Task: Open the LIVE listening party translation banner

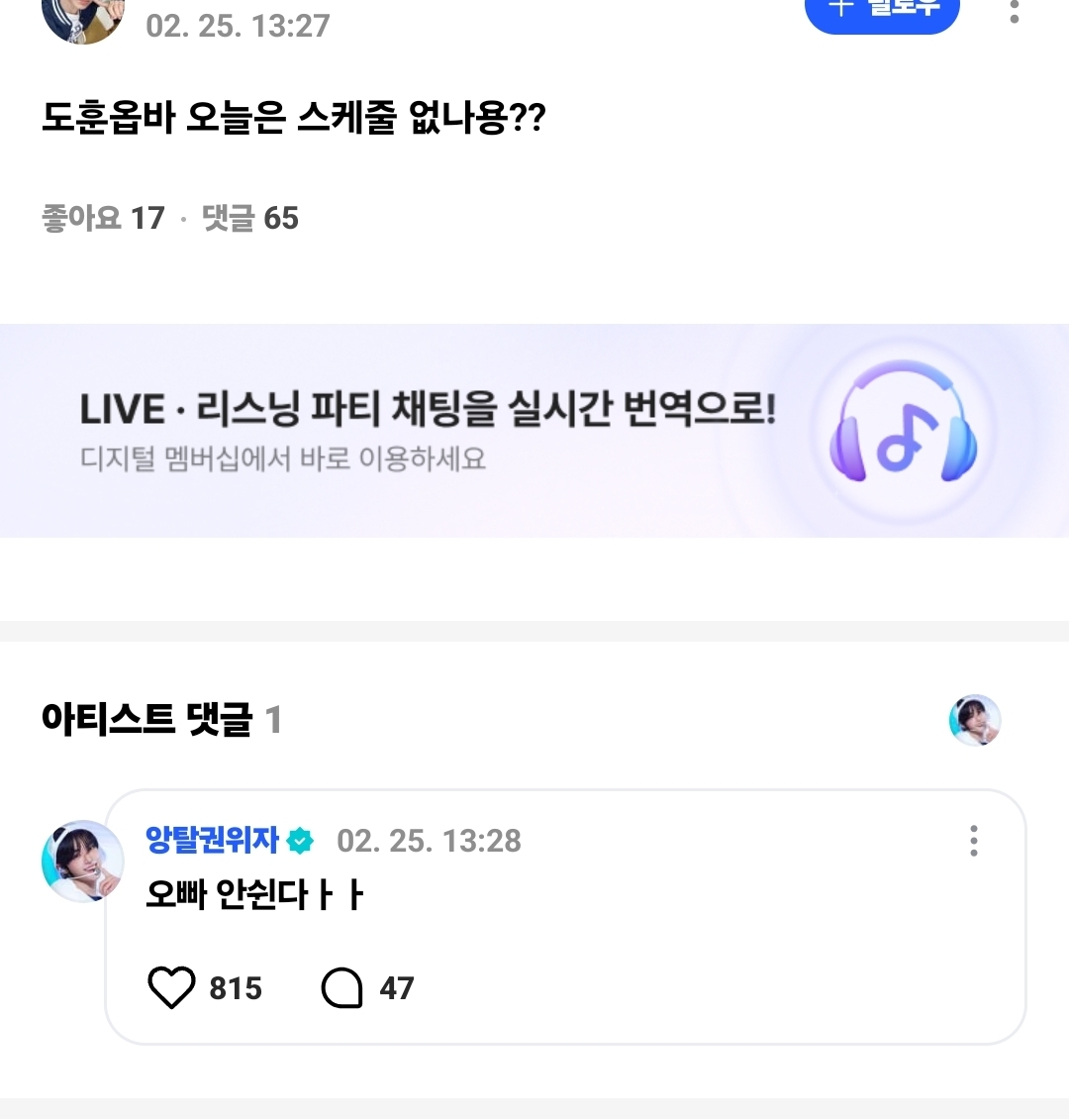Action: pos(534,431)
